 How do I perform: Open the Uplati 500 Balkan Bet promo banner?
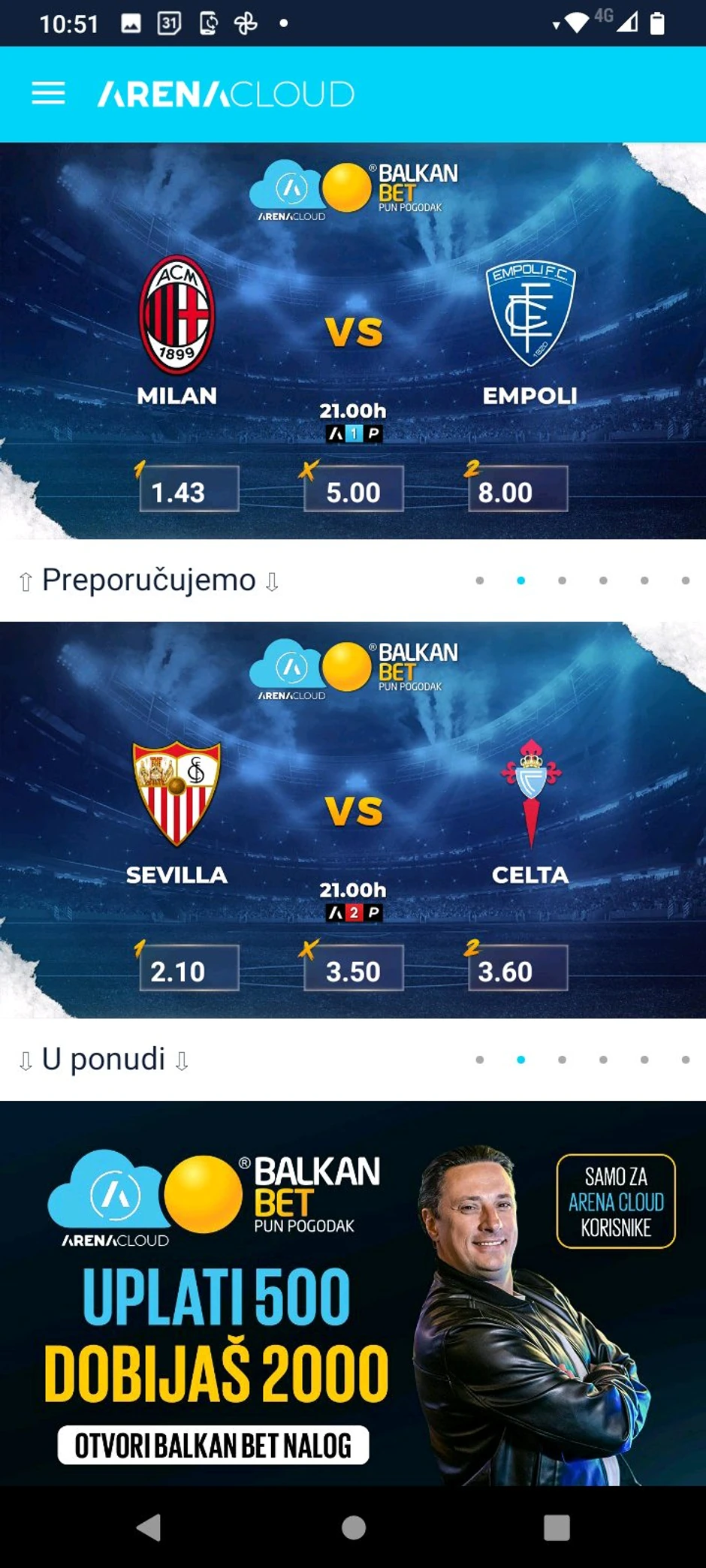[x=353, y=1293]
